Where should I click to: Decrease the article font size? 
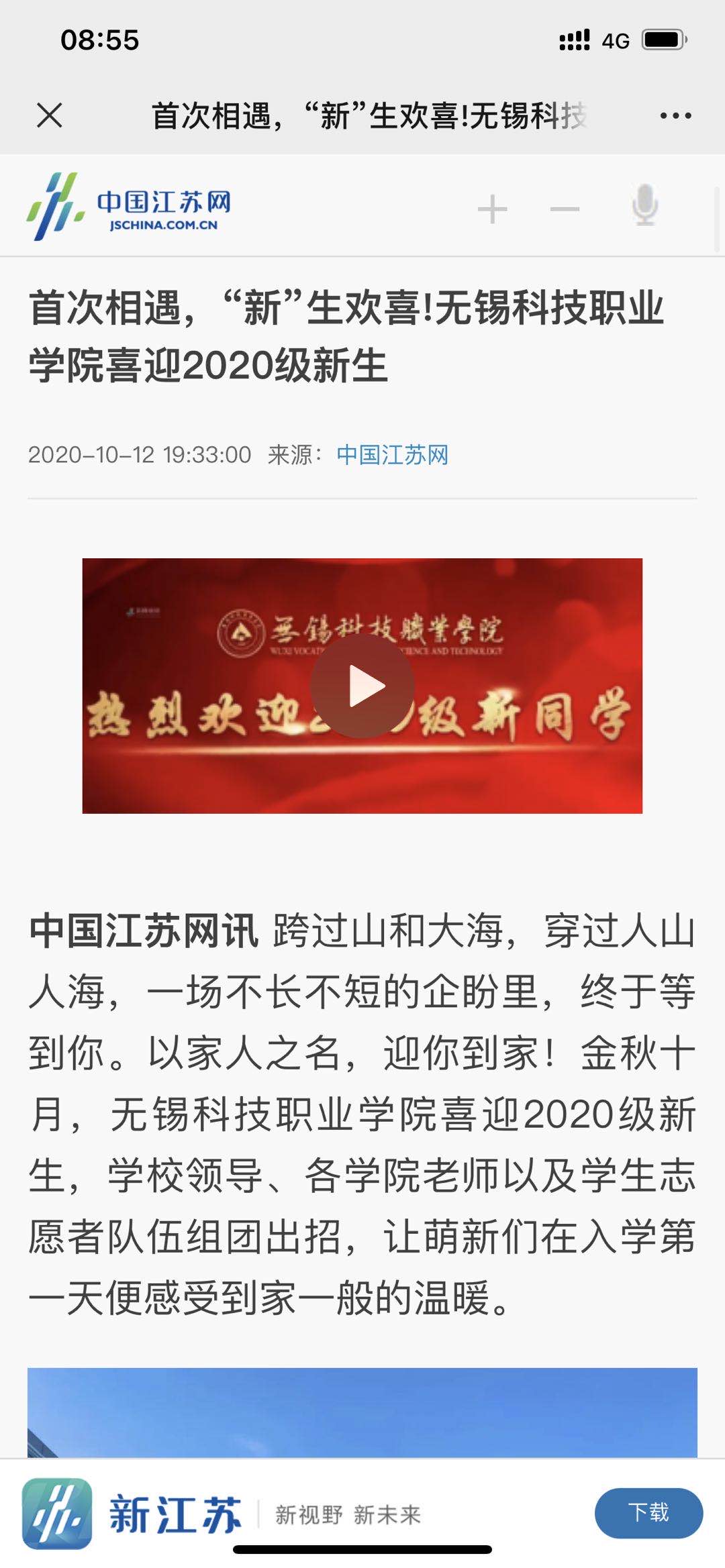point(565,209)
